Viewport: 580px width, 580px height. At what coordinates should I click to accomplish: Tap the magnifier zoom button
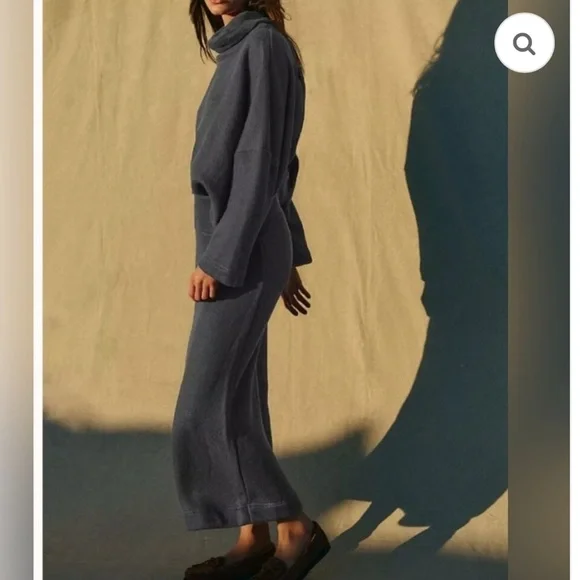point(524,43)
